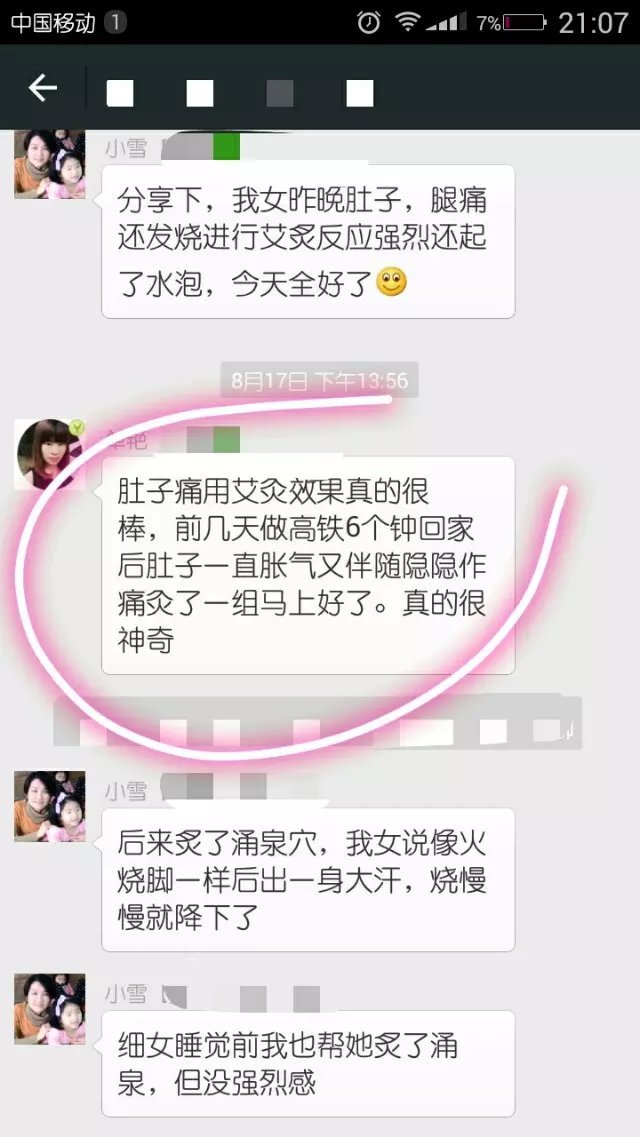The height and width of the screenshot is (1137, 640).
Task: View profile of the 肚子痛用艾灸 message sender
Action: [x=49, y=454]
